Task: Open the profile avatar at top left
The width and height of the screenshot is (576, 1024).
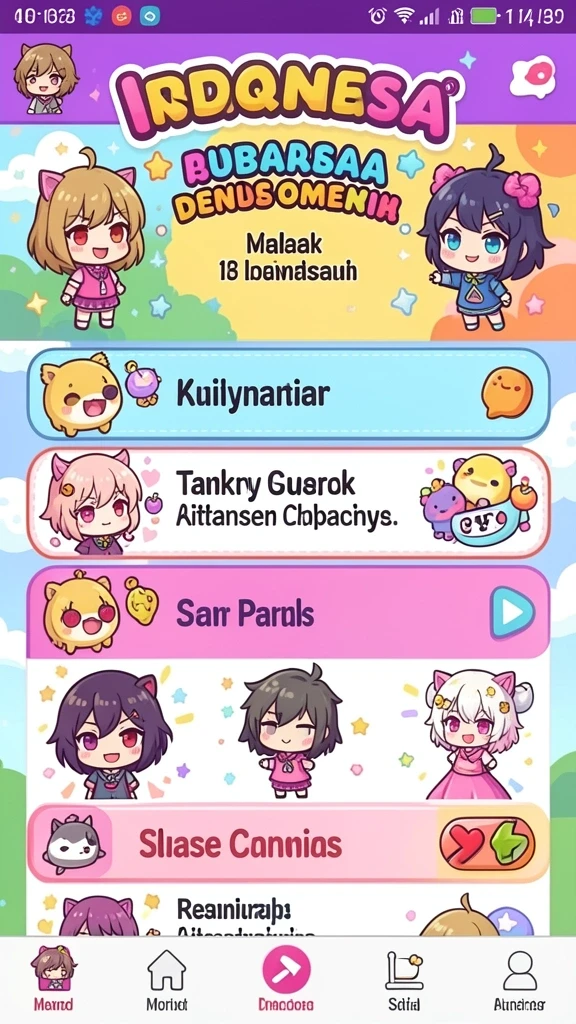Action: [44, 78]
